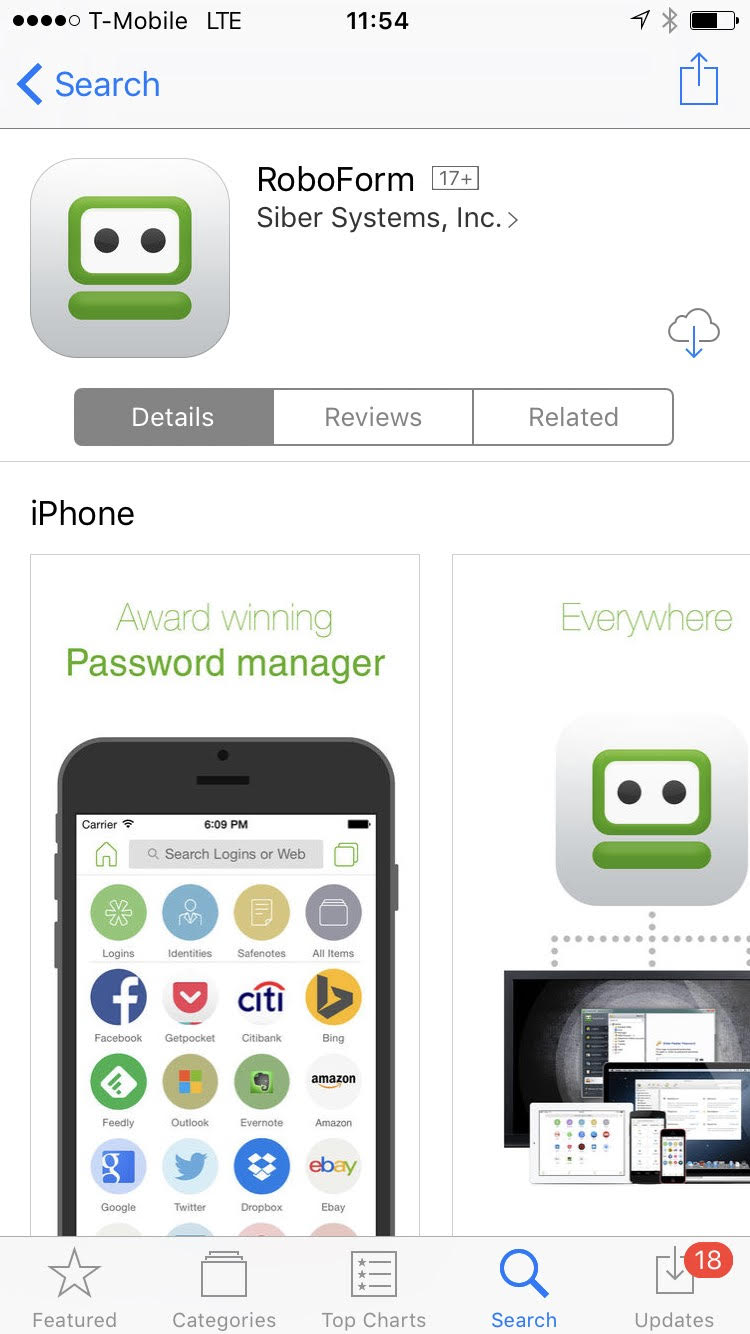The height and width of the screenshot is (1334, 750).
Task: Share the RoboForm app page
Action: point(698,80)
